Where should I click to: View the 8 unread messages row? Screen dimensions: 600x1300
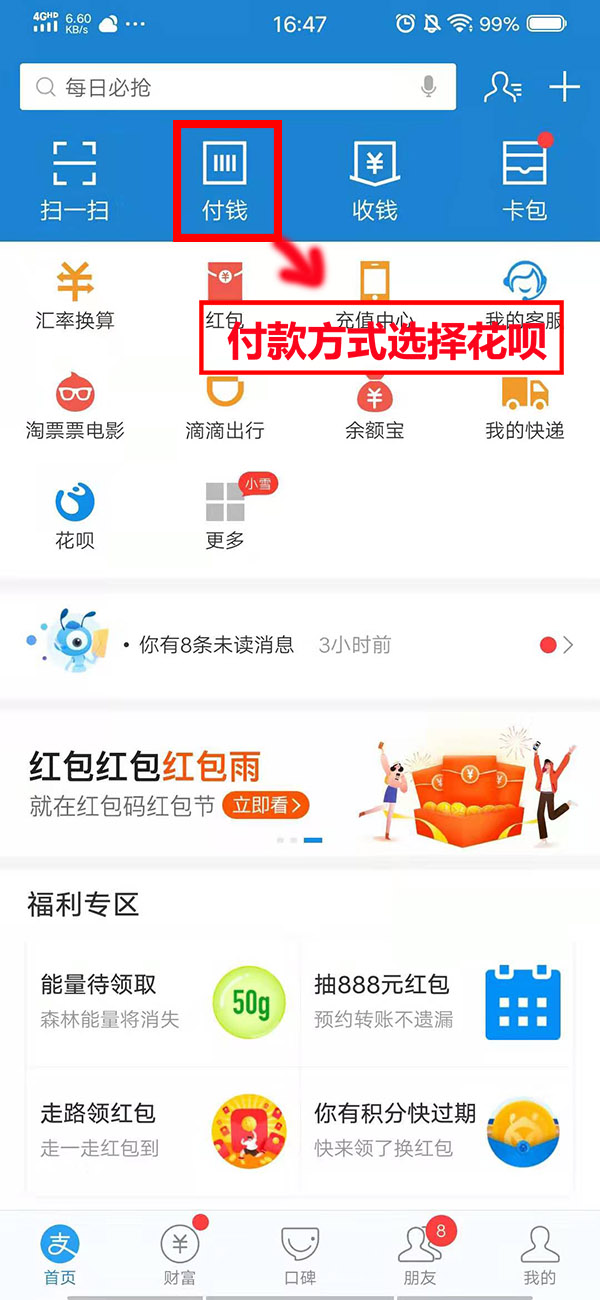point(300,645)
